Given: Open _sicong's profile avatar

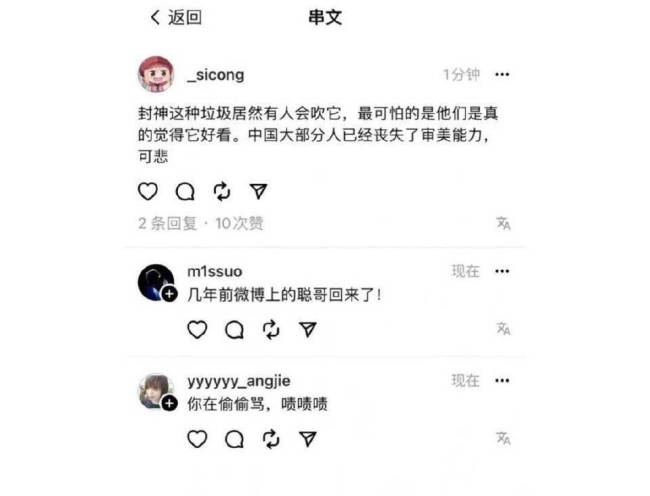Looking at the screenshot, I should 156,75.
